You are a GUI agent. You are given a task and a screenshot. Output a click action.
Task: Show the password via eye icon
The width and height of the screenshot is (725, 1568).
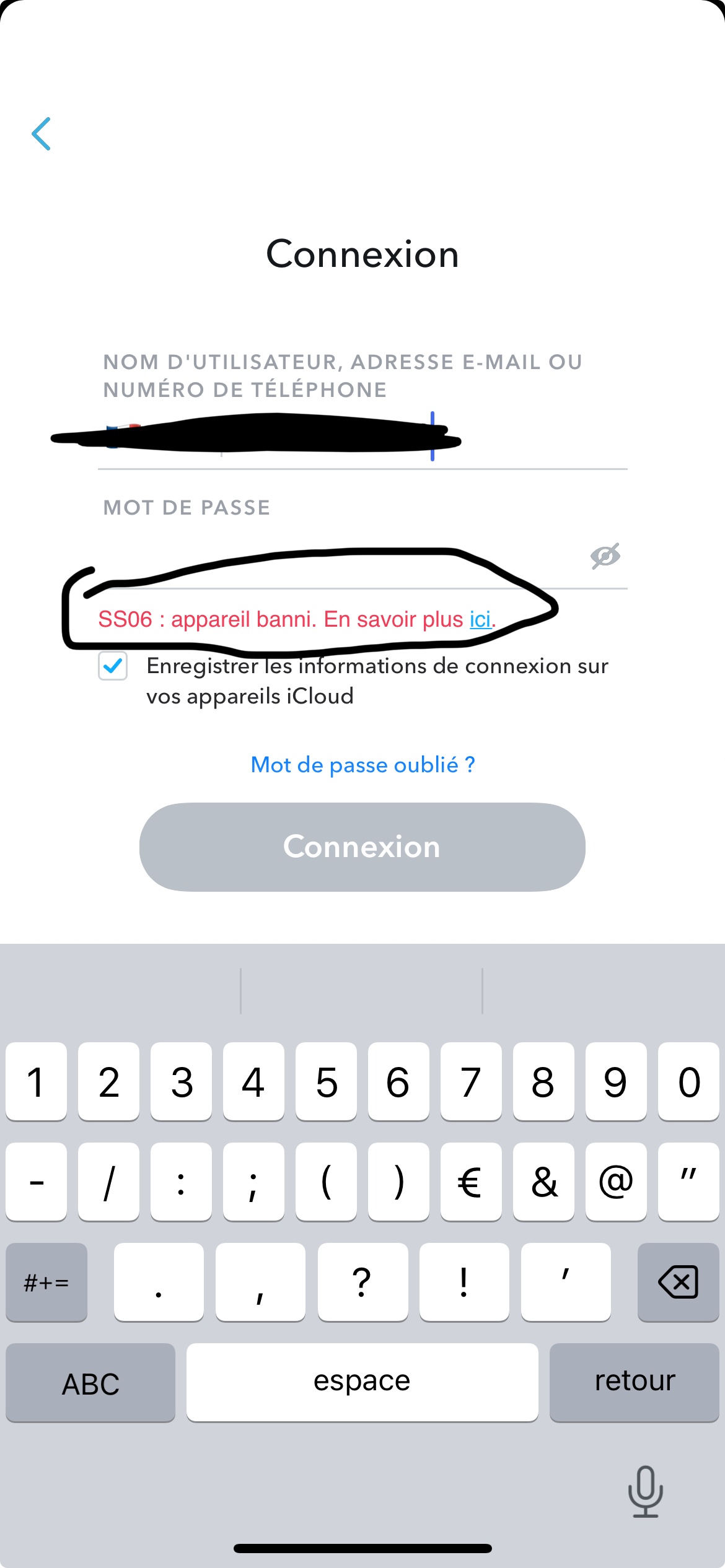[x=605, y=556]
